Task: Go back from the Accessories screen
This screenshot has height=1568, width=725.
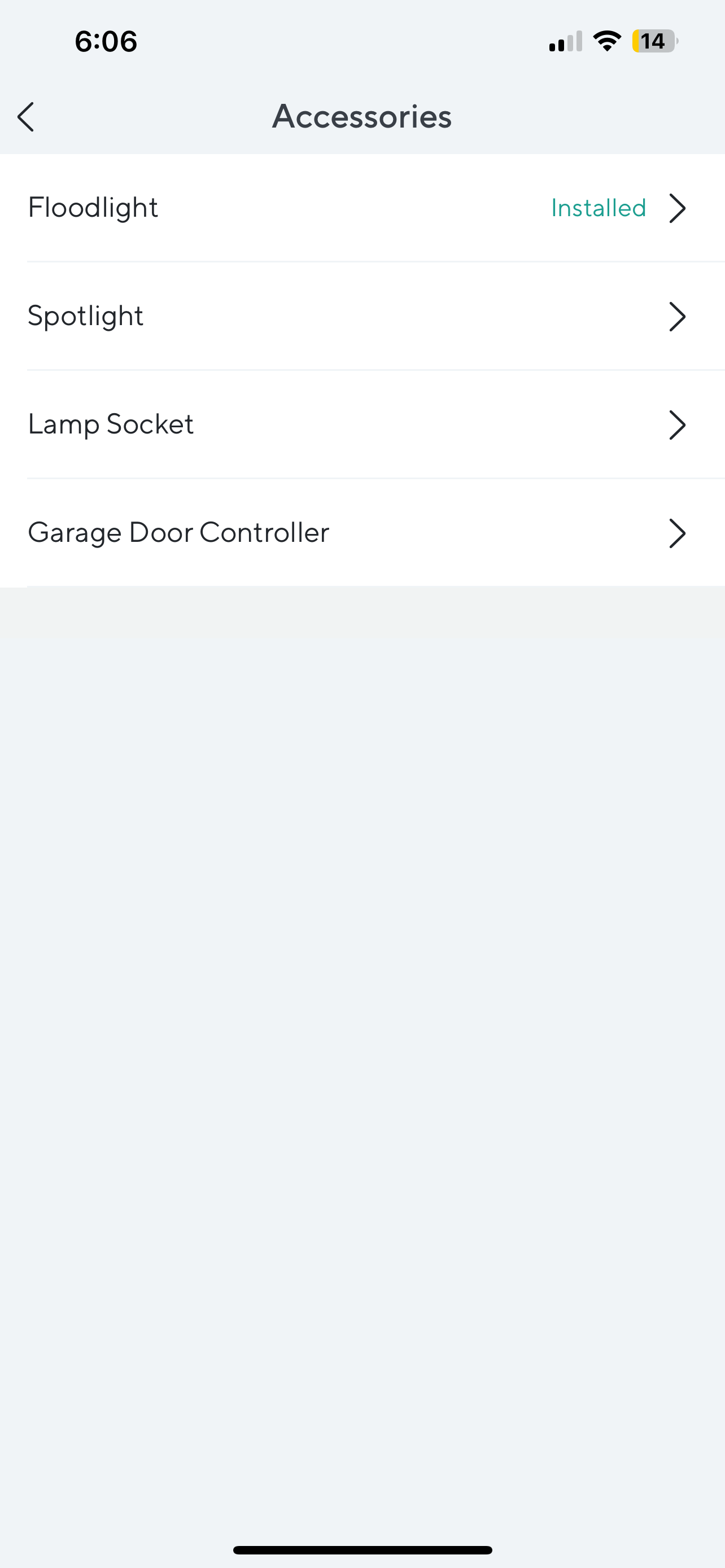Action: pos(25,117)
